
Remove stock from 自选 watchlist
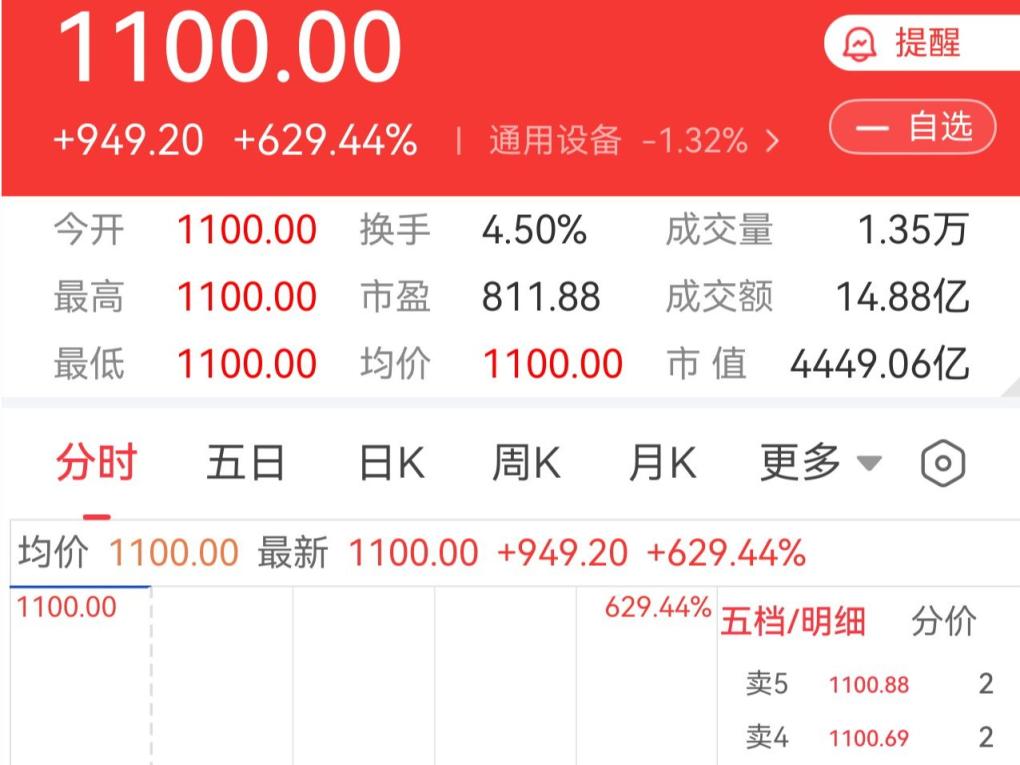(x=913, y=127)
